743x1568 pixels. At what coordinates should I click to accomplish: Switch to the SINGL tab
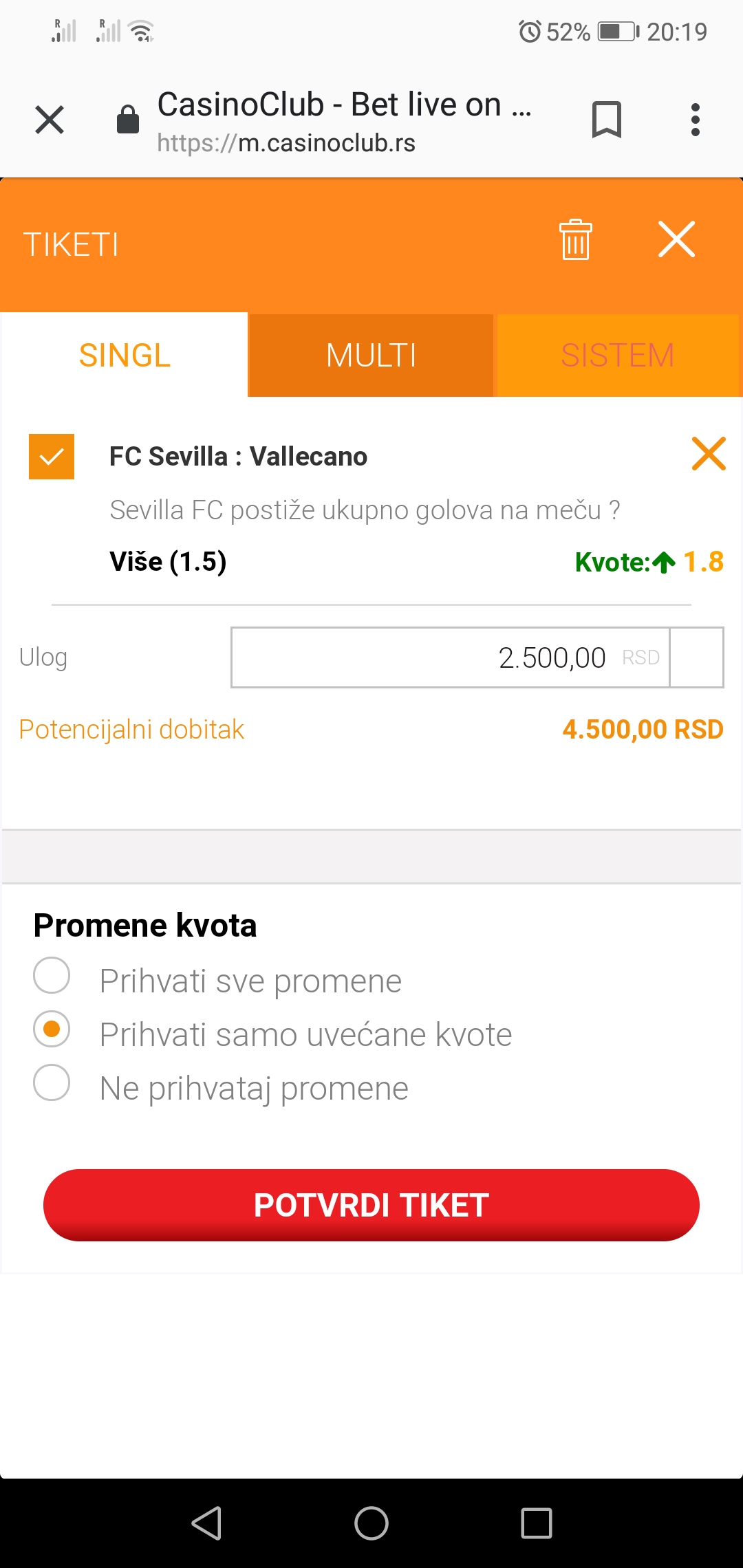pyautogui.click(x=125, y=355)
